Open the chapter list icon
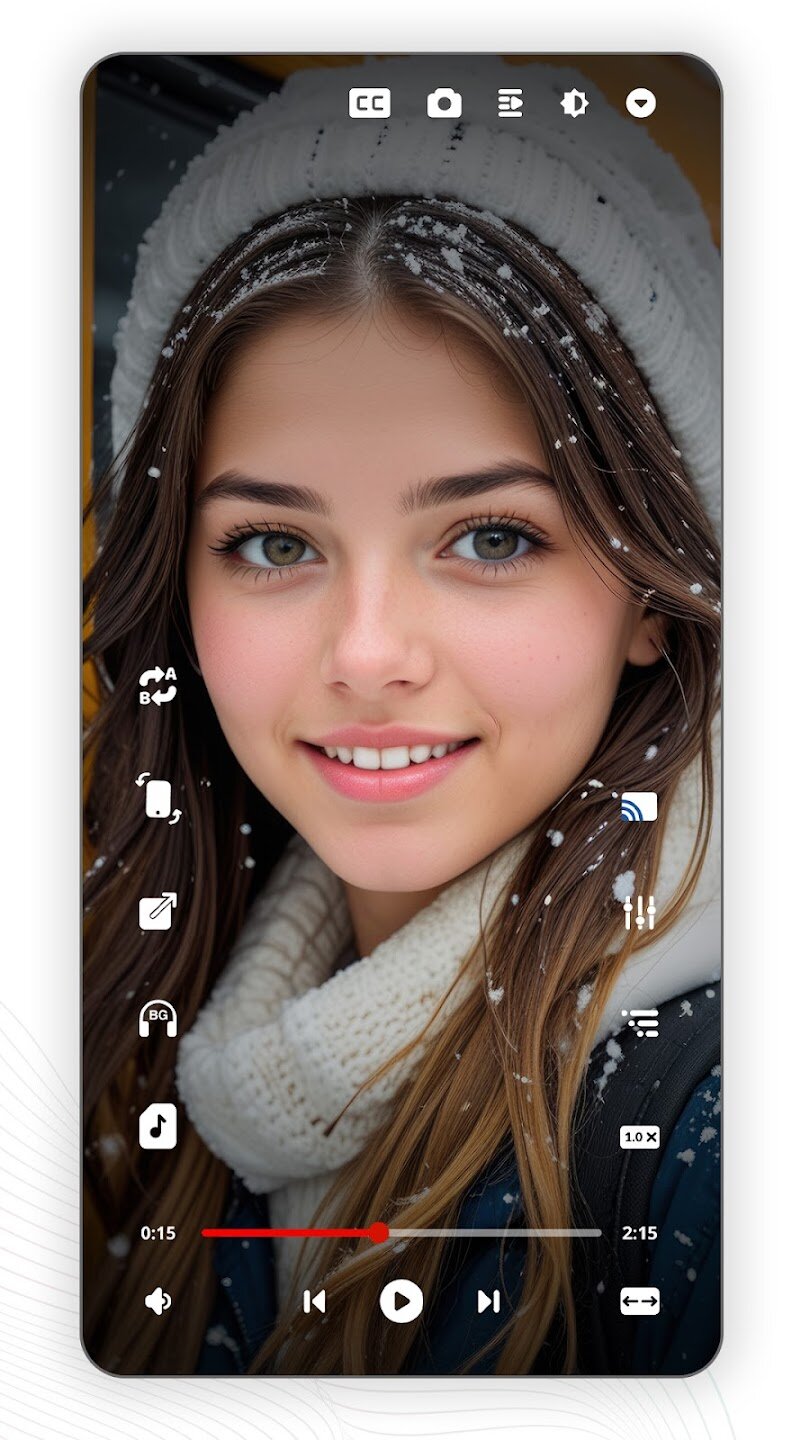The height and width of the screenshot is (1440, 810). pos(639,1022)
